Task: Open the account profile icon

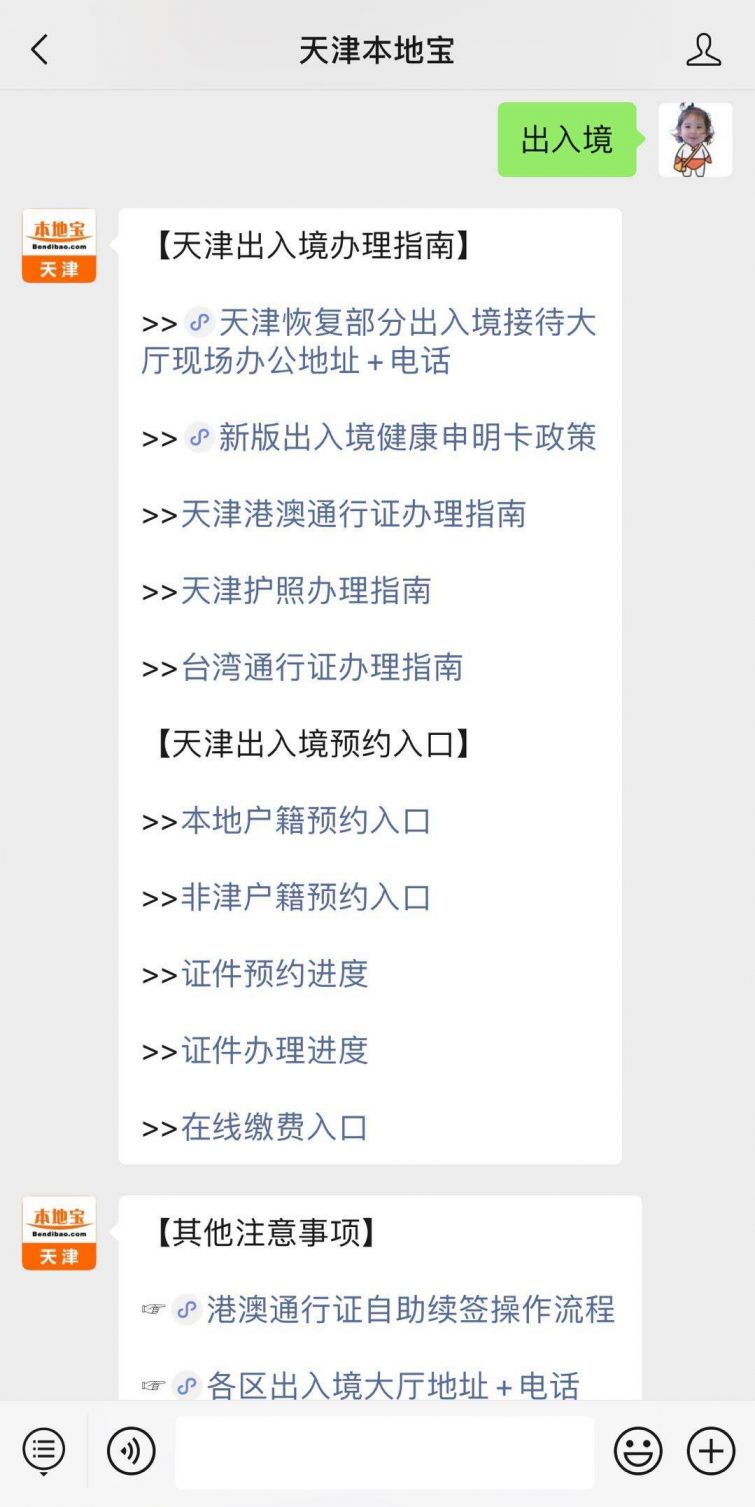Action: click(x=703, y=49)
